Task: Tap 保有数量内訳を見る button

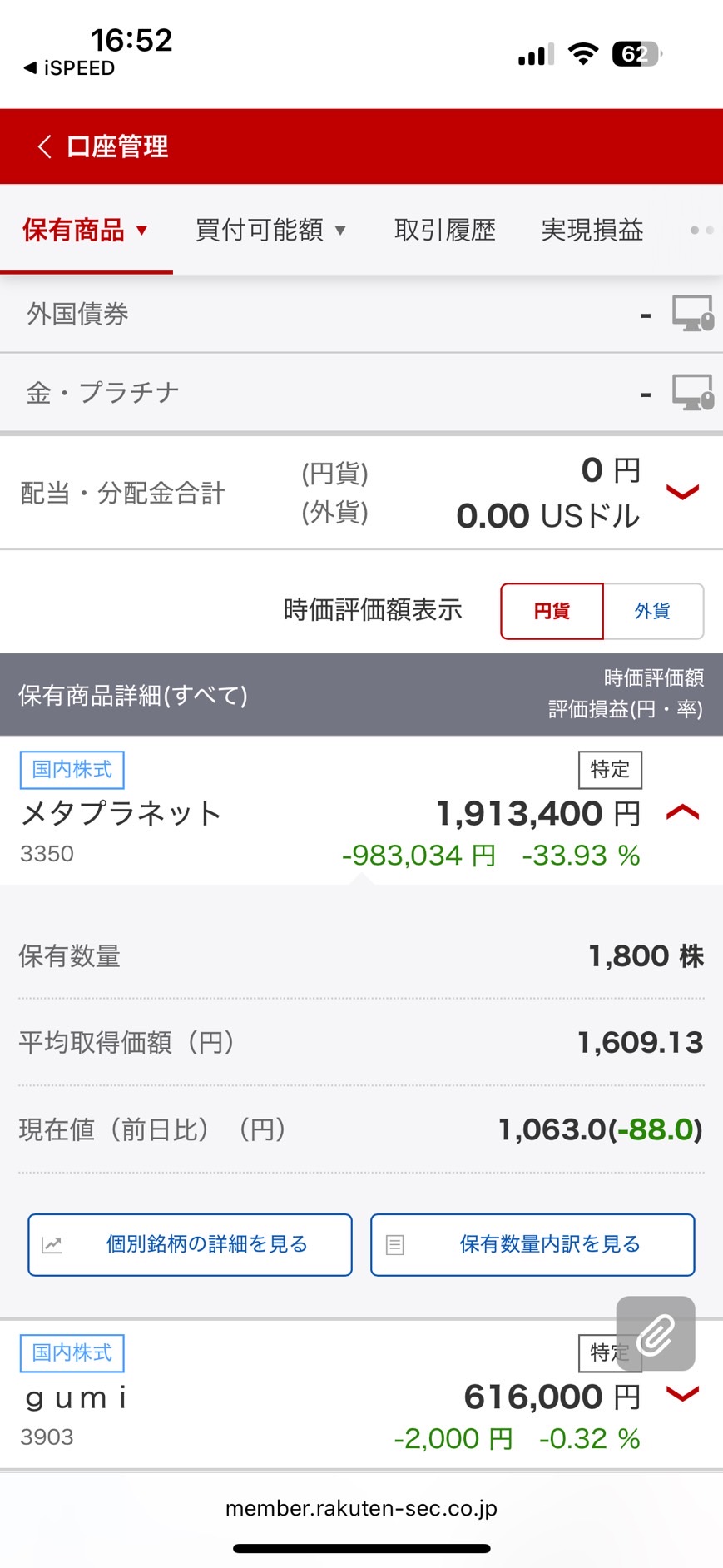Action: tap(532, 1244)
